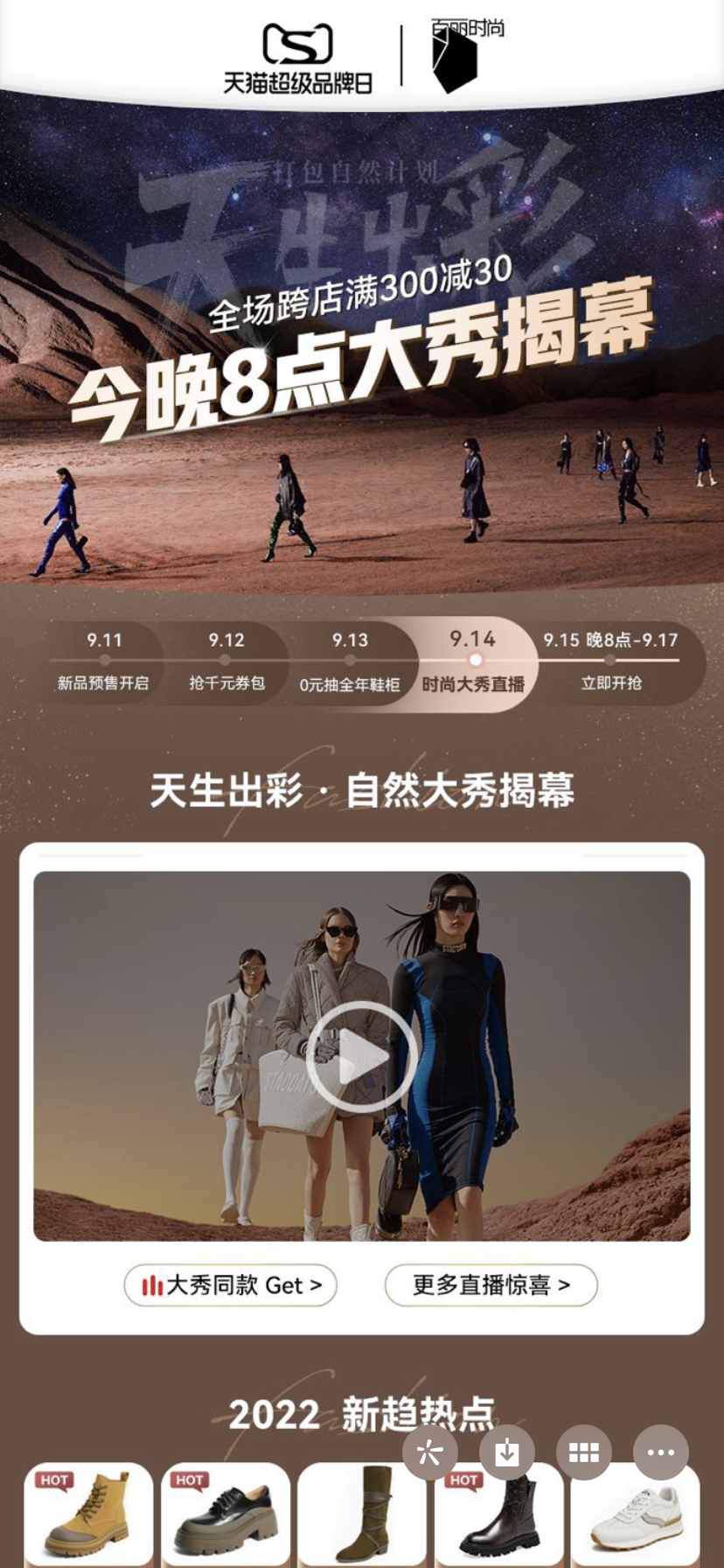
Task: Select the 9.15 立即开抢 date
Action: (x=610, y=662)
